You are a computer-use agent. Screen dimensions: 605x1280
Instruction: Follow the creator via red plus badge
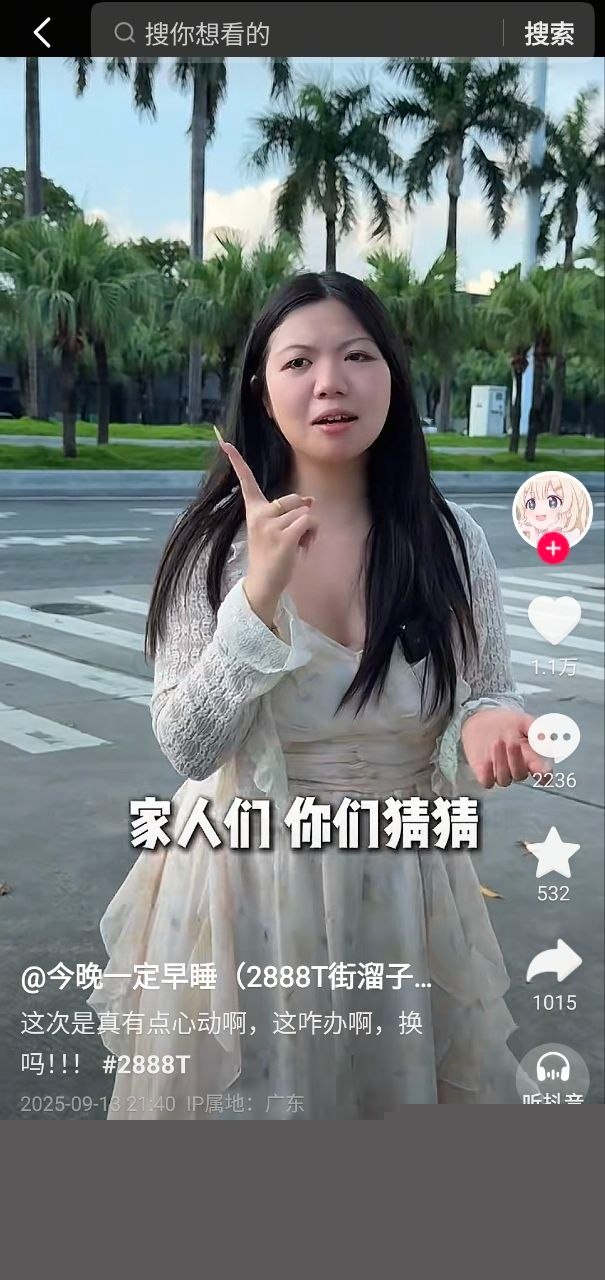[x=553, y=548]
